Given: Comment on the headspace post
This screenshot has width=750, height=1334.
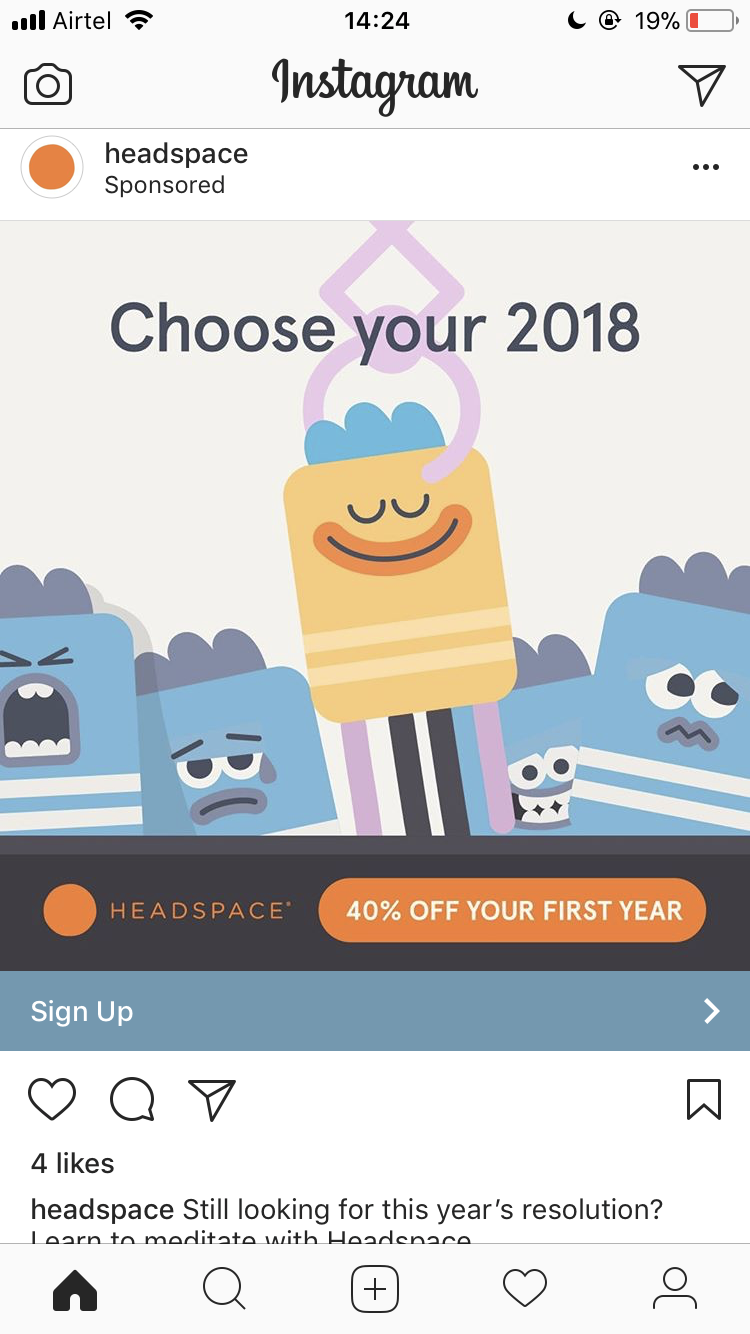Looking at the screenshot, I should coord(132,1099).
